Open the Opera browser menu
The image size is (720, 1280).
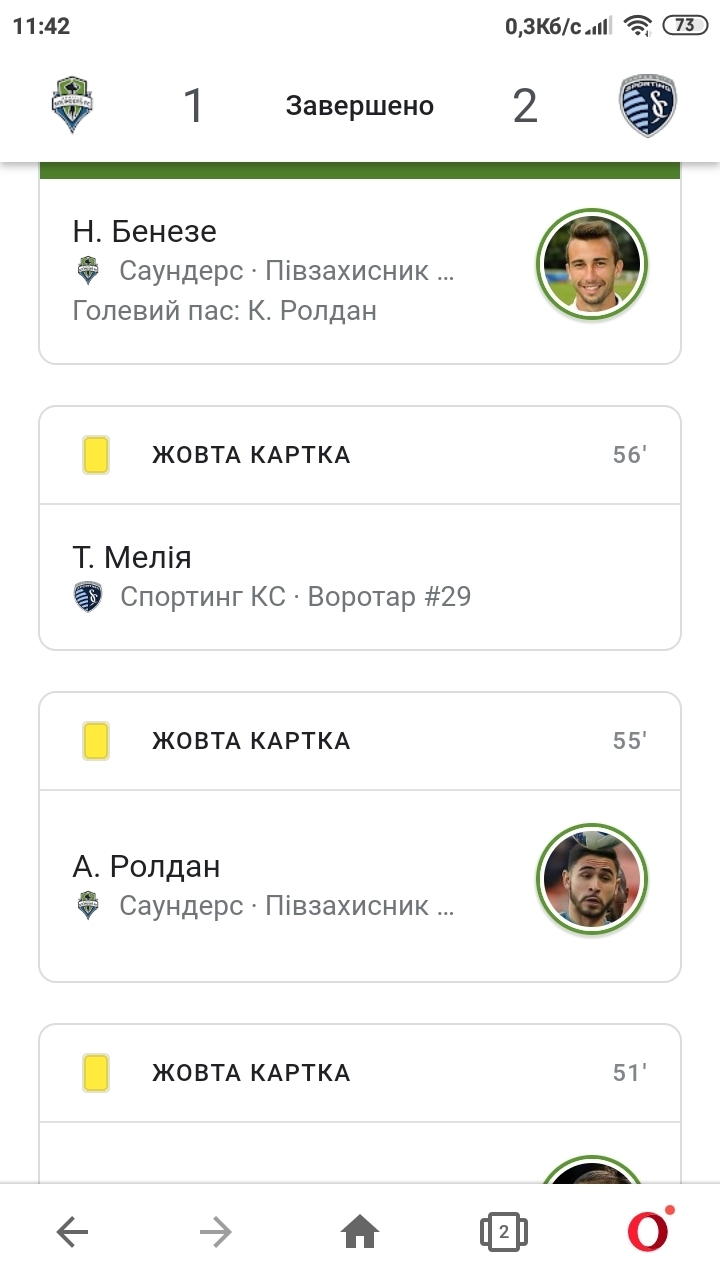tap(648, 1232)
